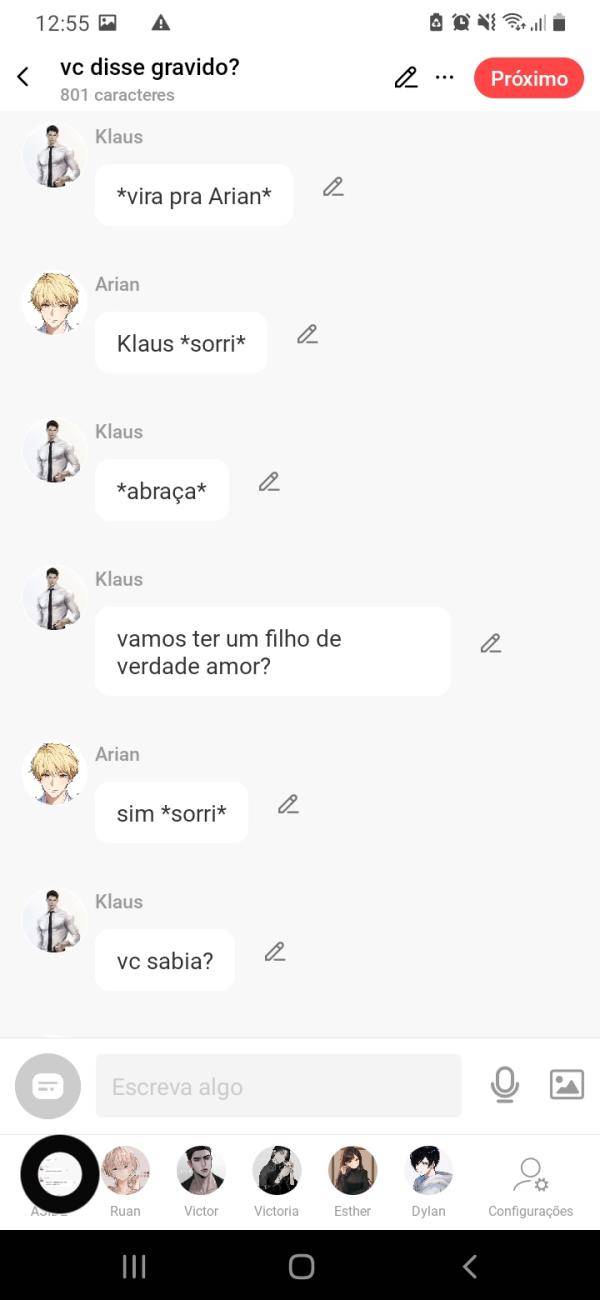Edit the '*abraça*' message
600x1300 pixels.
coord(269,482)
